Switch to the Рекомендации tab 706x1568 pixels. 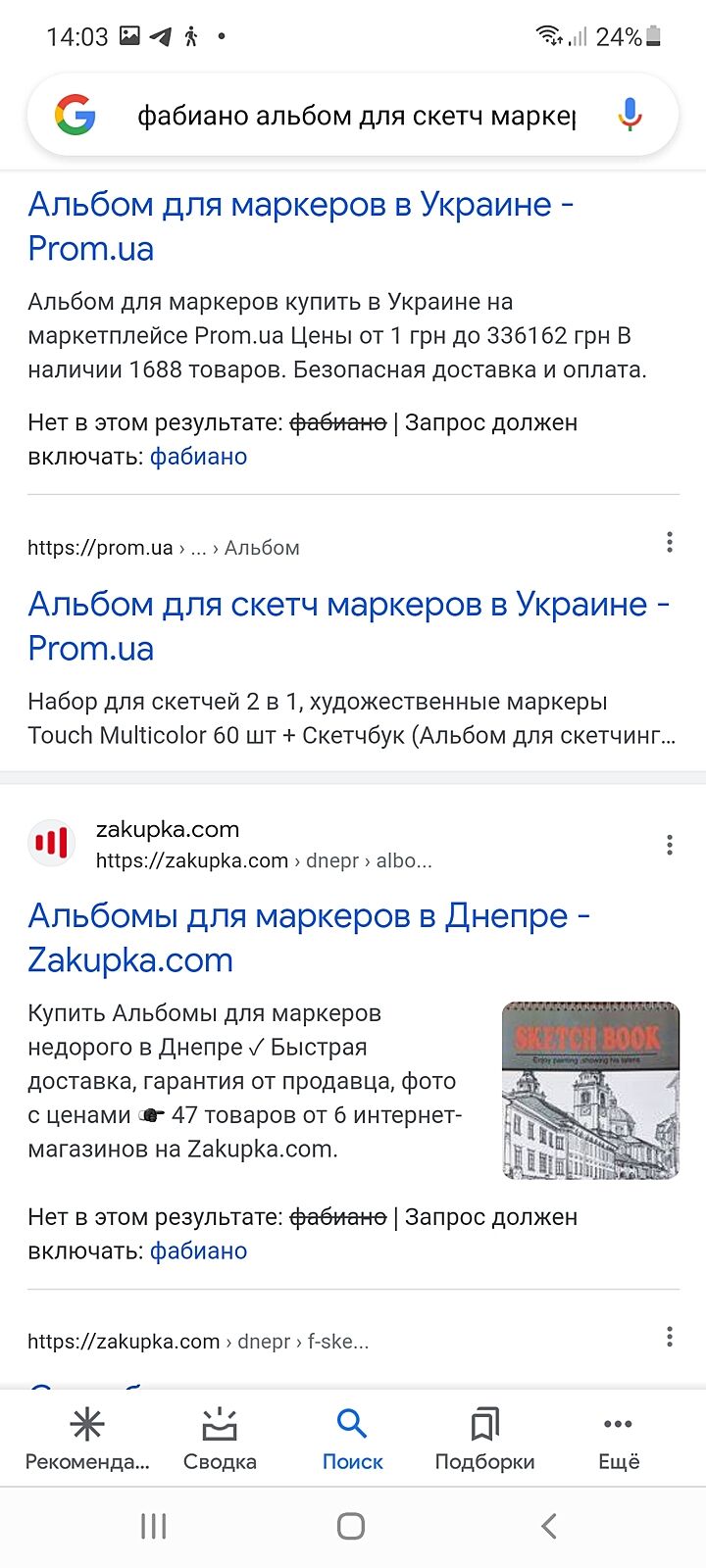(87, 1439)
